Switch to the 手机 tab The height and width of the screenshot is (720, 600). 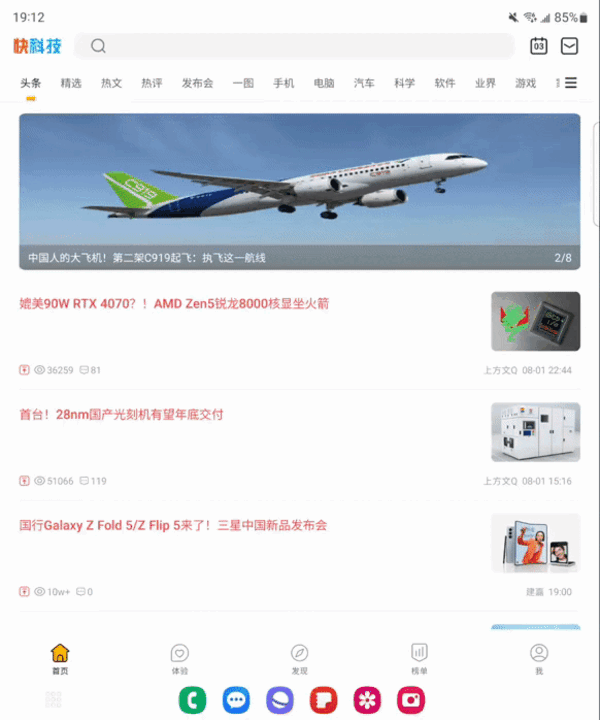(283, 83)
